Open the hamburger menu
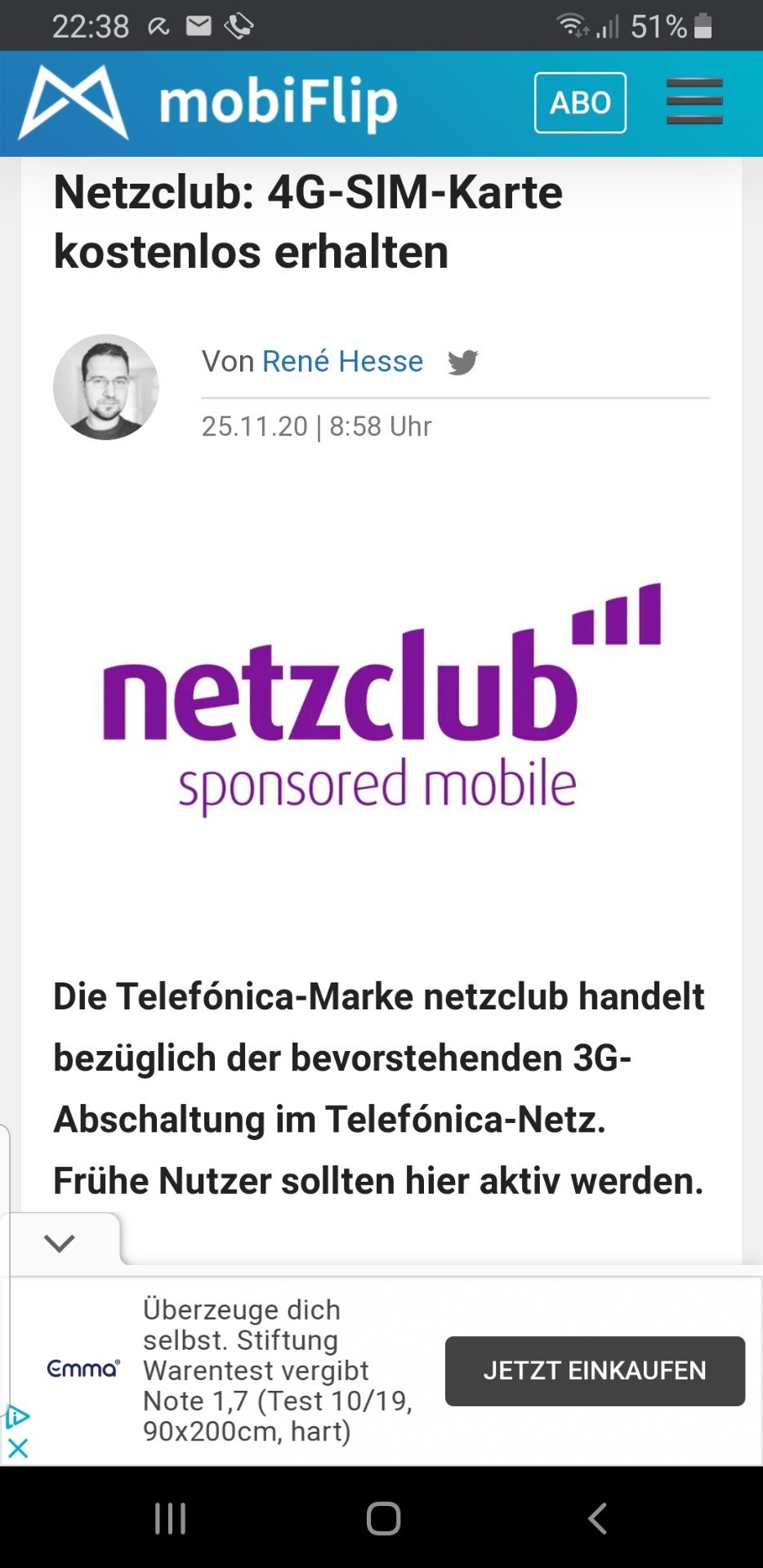The image size is (763, 1568). tap(694, 102)
